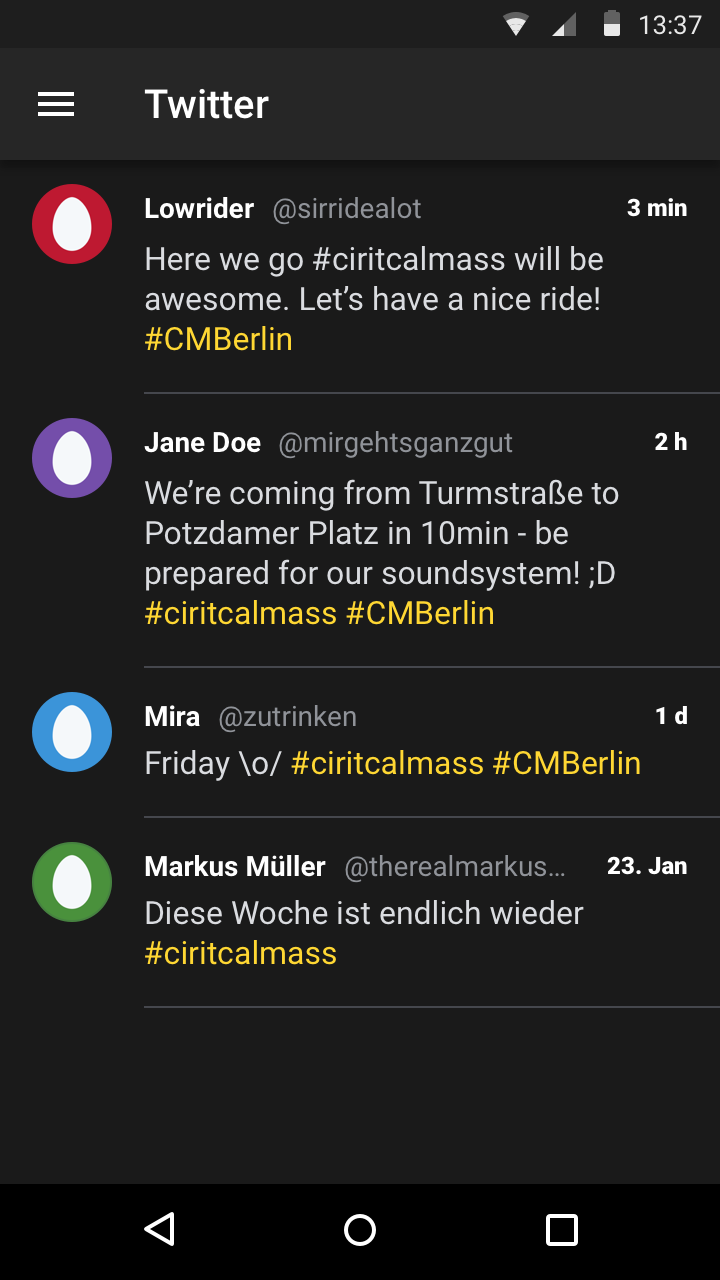Select the Twitter title header
Screen dimensions: 720x1280
[206, 104]
